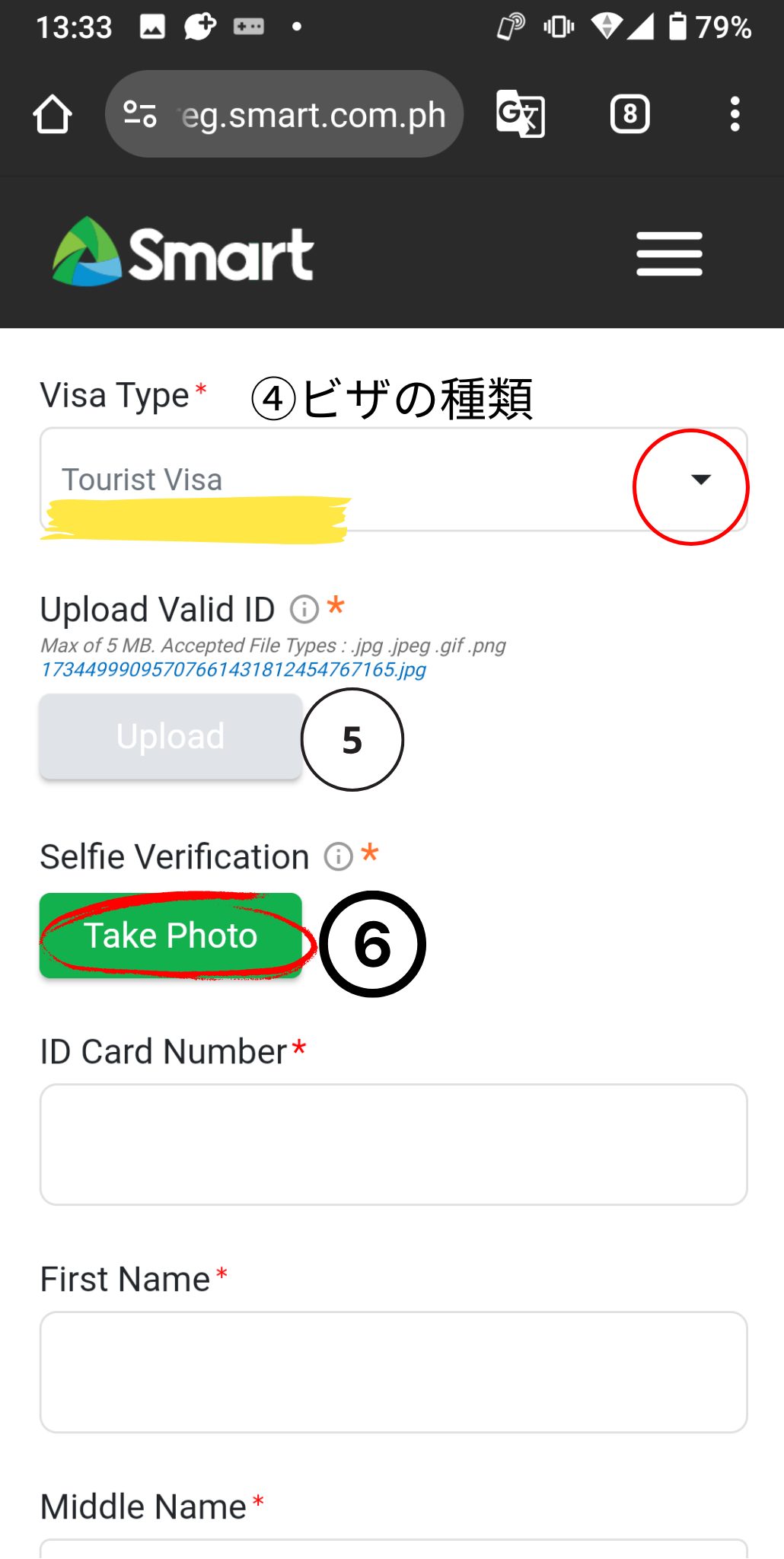784x1559 pixels.
Task: Focus the First Name field
Action: [x=394, y=1372]
